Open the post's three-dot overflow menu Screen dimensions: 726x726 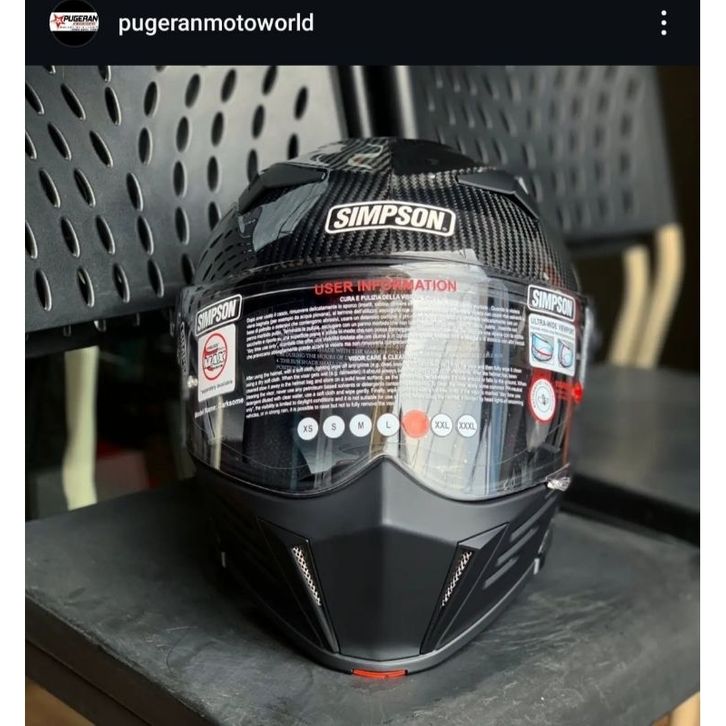coord(663,23)
